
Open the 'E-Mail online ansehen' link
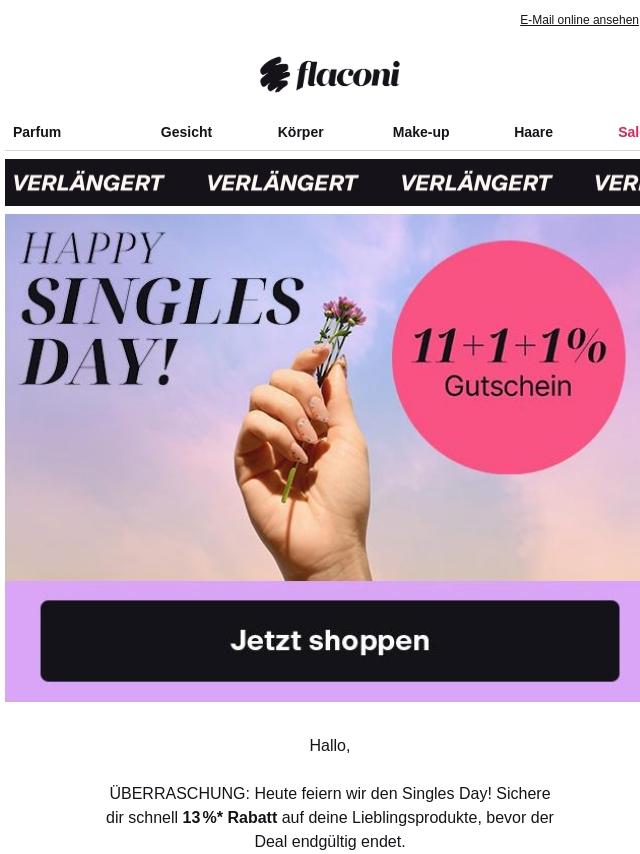(x=579, y=20)
